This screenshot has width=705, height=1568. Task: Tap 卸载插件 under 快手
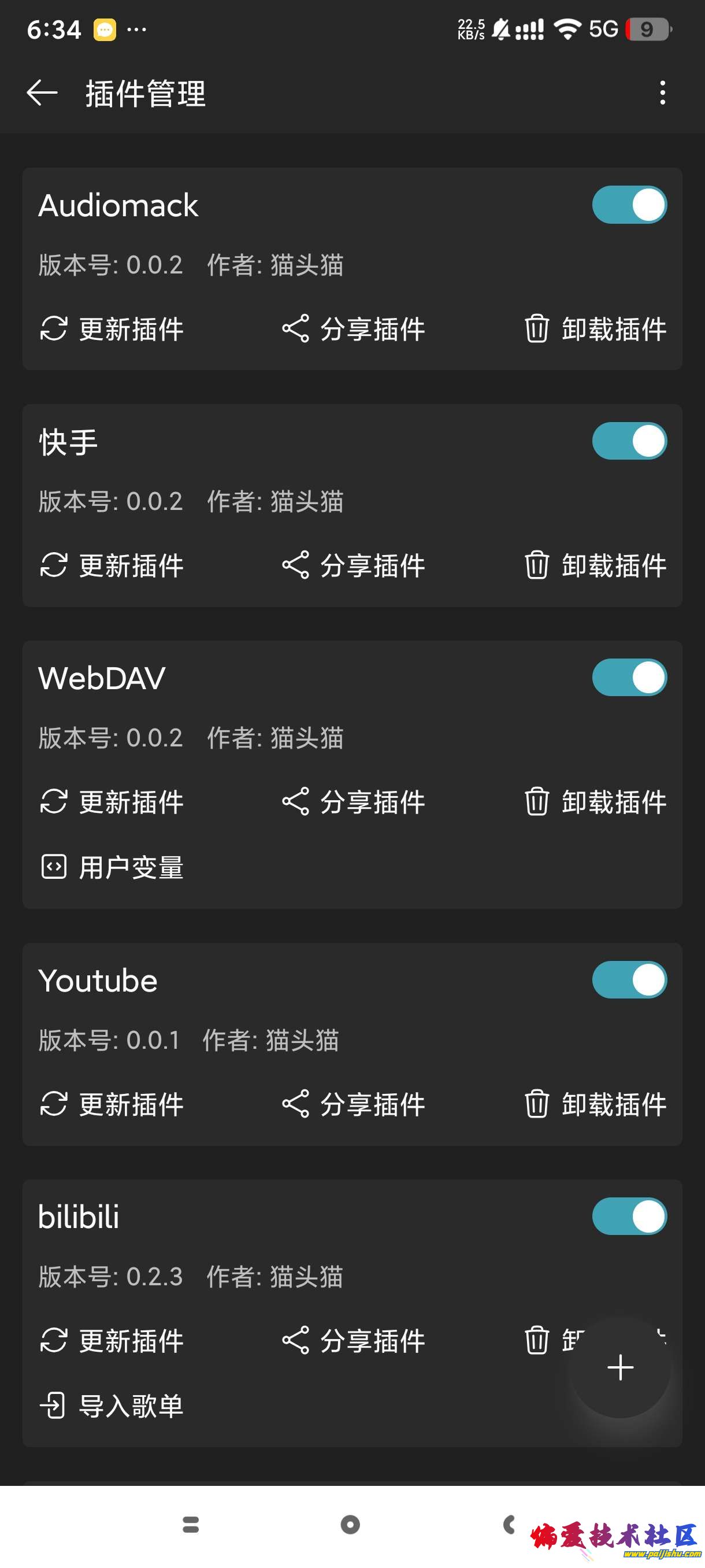(x=595, y=565)
